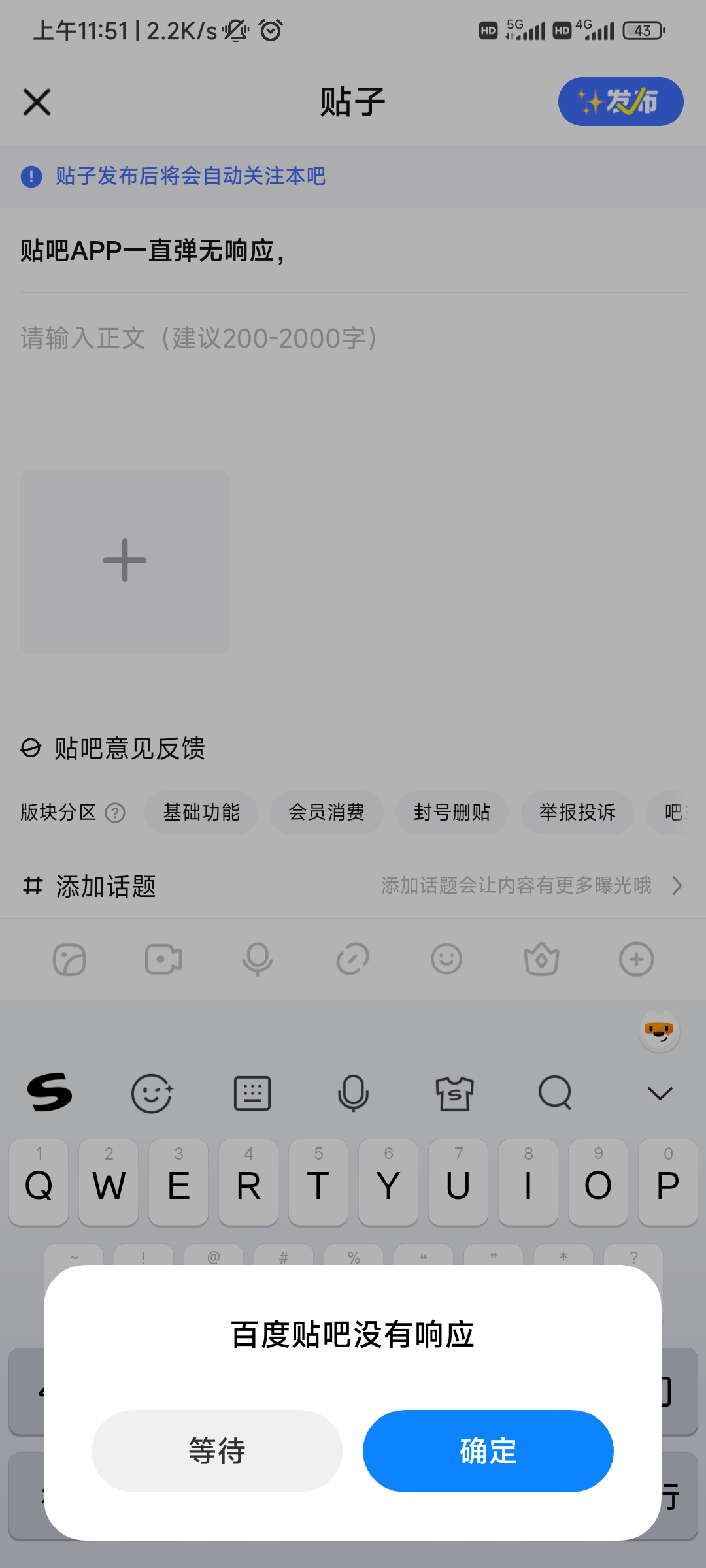Screen dimensions: 706x1568
Task: Open the 版块分区 help question mark
Action: click(x=115, y=813)
